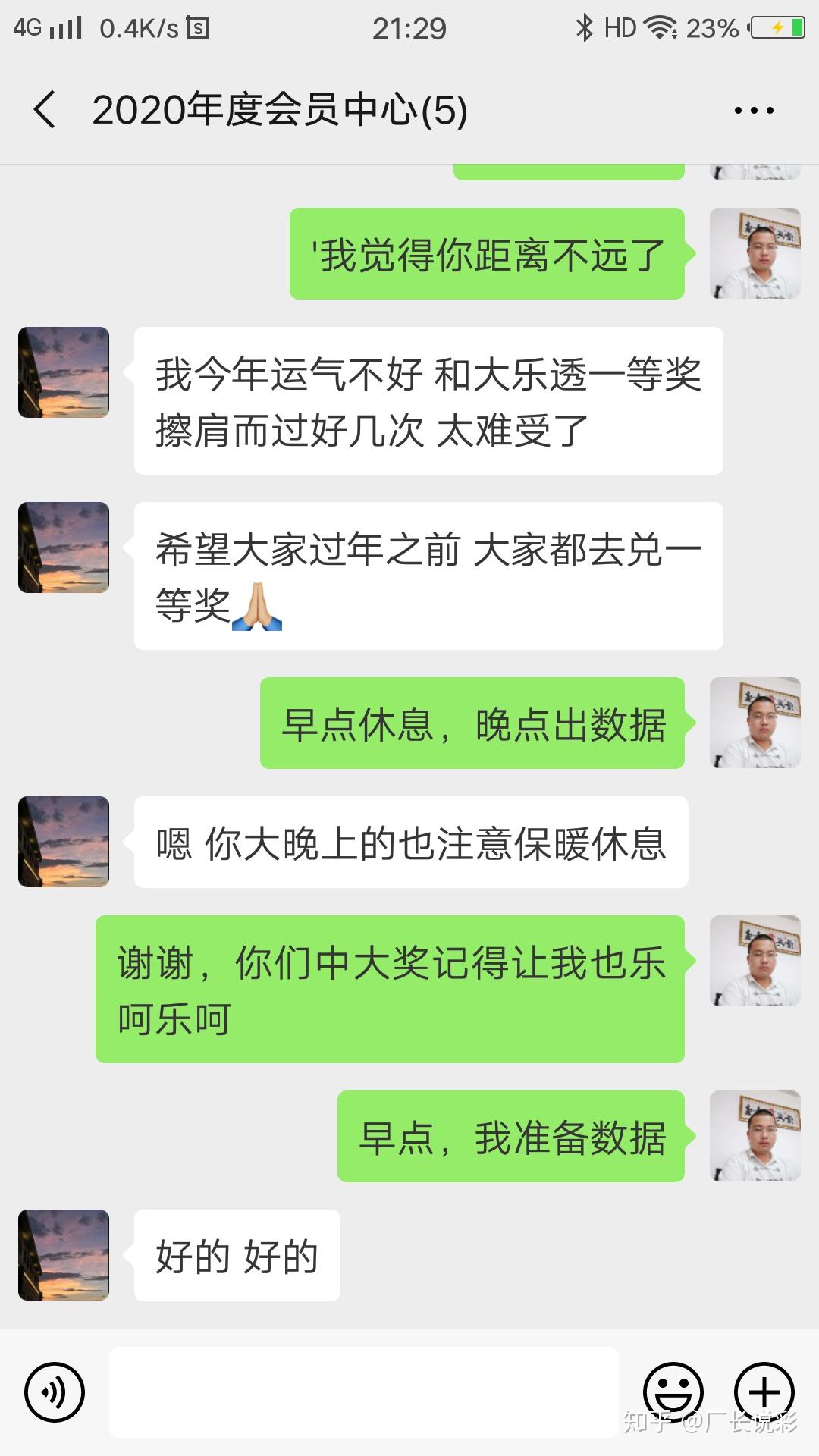Image resolution: width=819 pixels, height=1456 pixels.
Task: Open the plus attachments panel
Action: 764,1392
